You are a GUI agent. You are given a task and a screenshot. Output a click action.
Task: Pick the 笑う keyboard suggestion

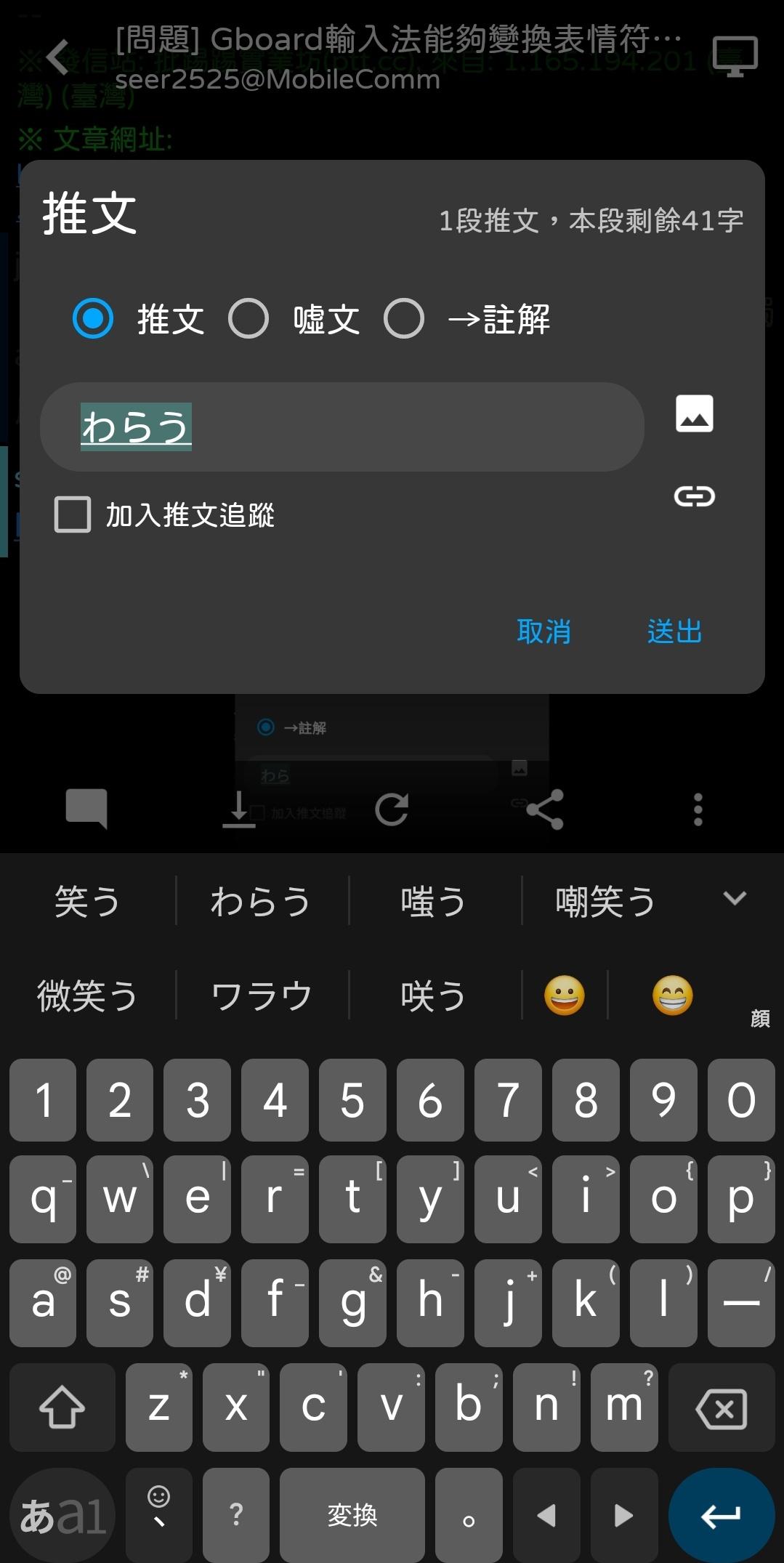tap(87, 901)
